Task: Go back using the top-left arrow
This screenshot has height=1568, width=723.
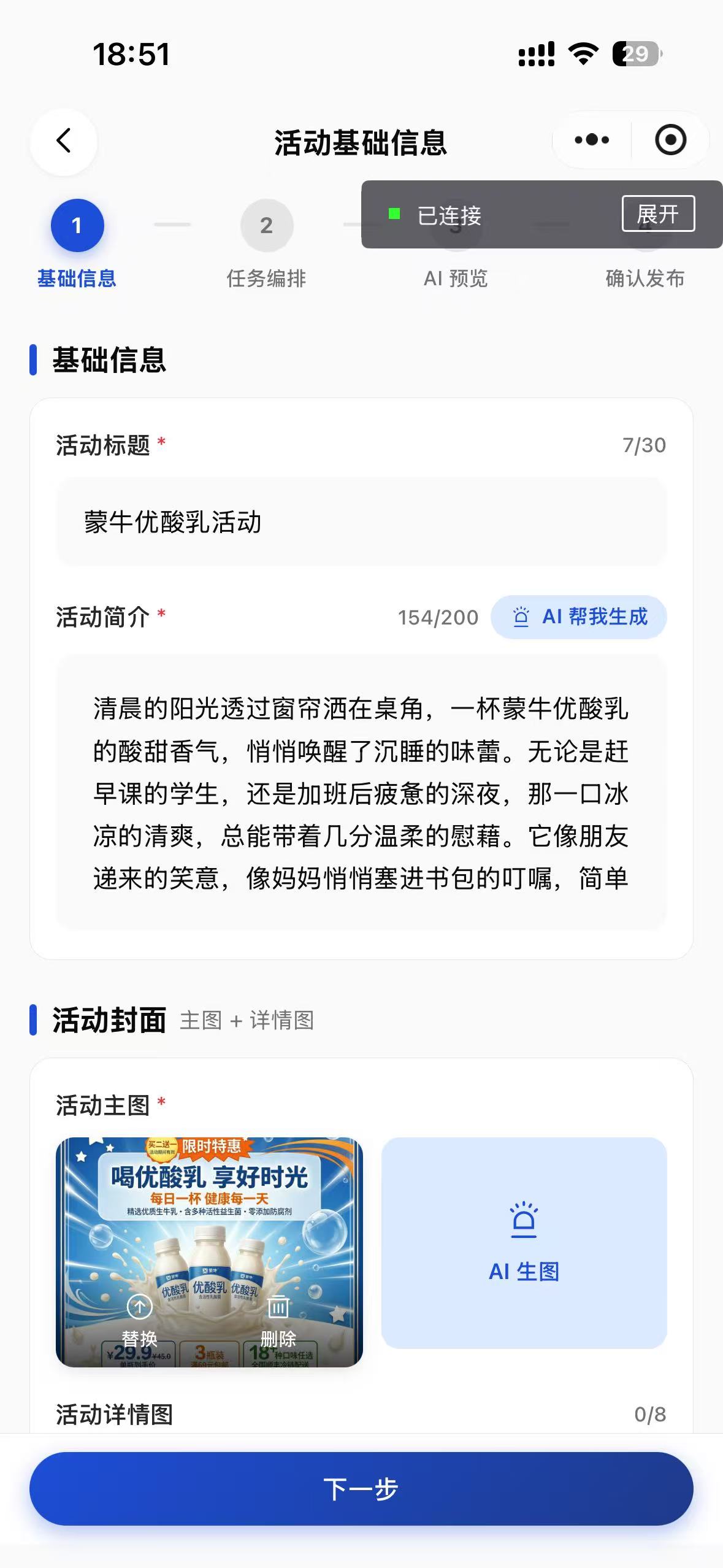Action: coord(63,141)
